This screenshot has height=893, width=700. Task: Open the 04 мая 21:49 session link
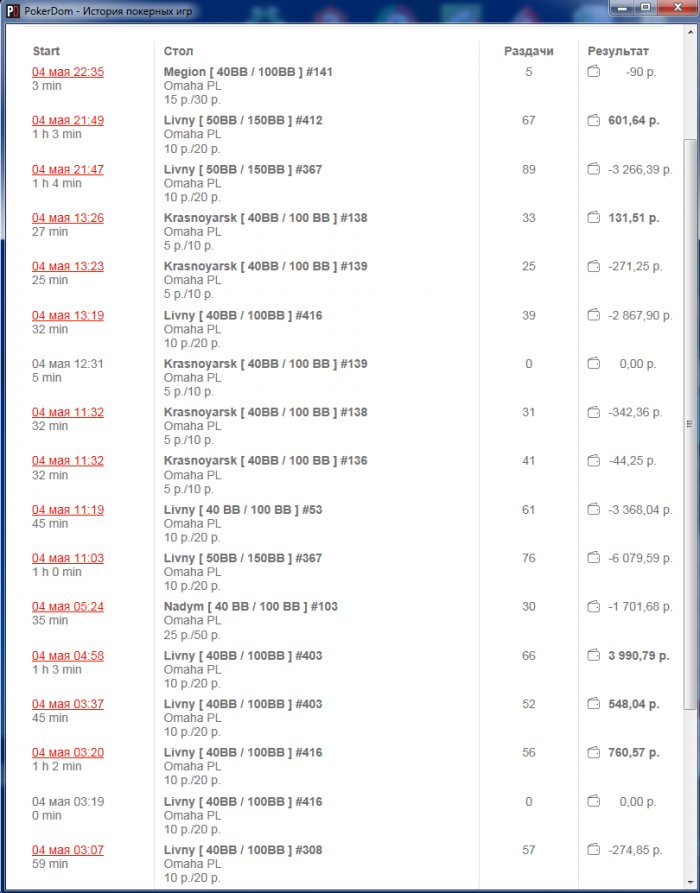coord(67,121)
